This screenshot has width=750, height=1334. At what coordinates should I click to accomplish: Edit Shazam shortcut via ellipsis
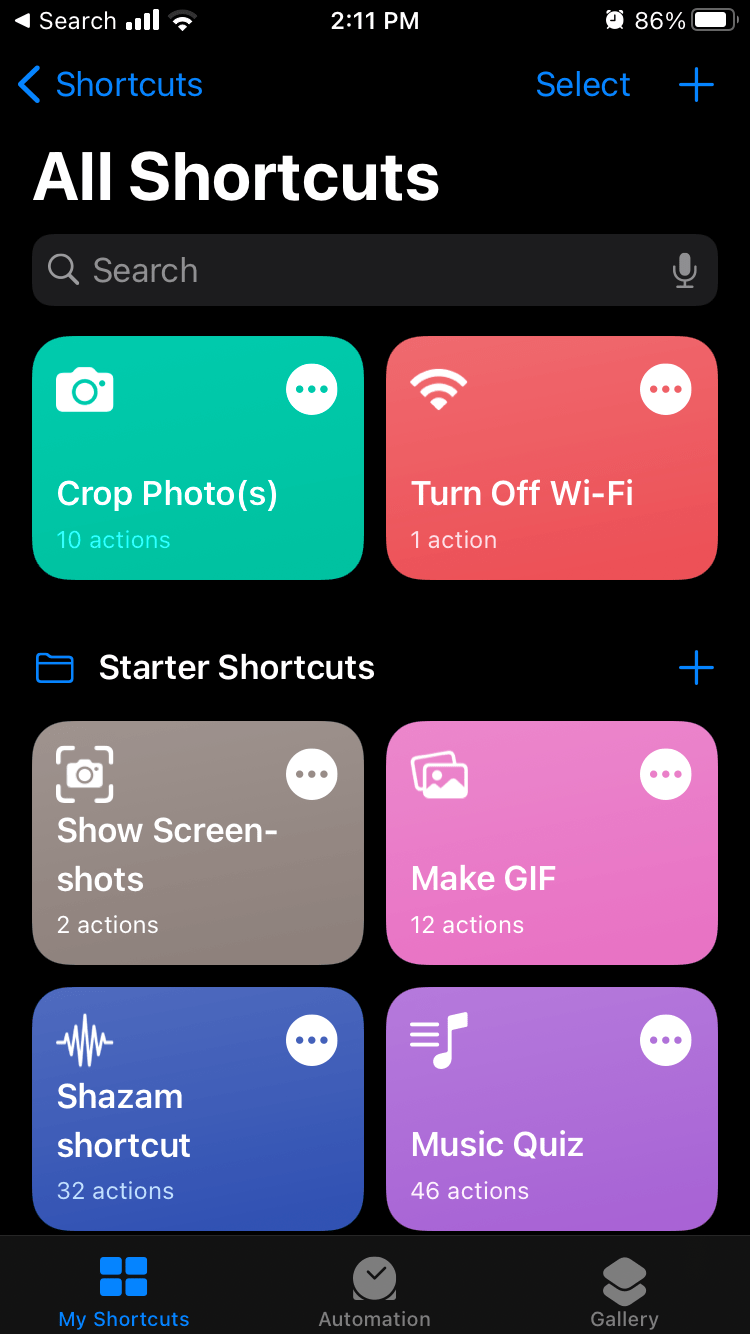(312, 1040)
